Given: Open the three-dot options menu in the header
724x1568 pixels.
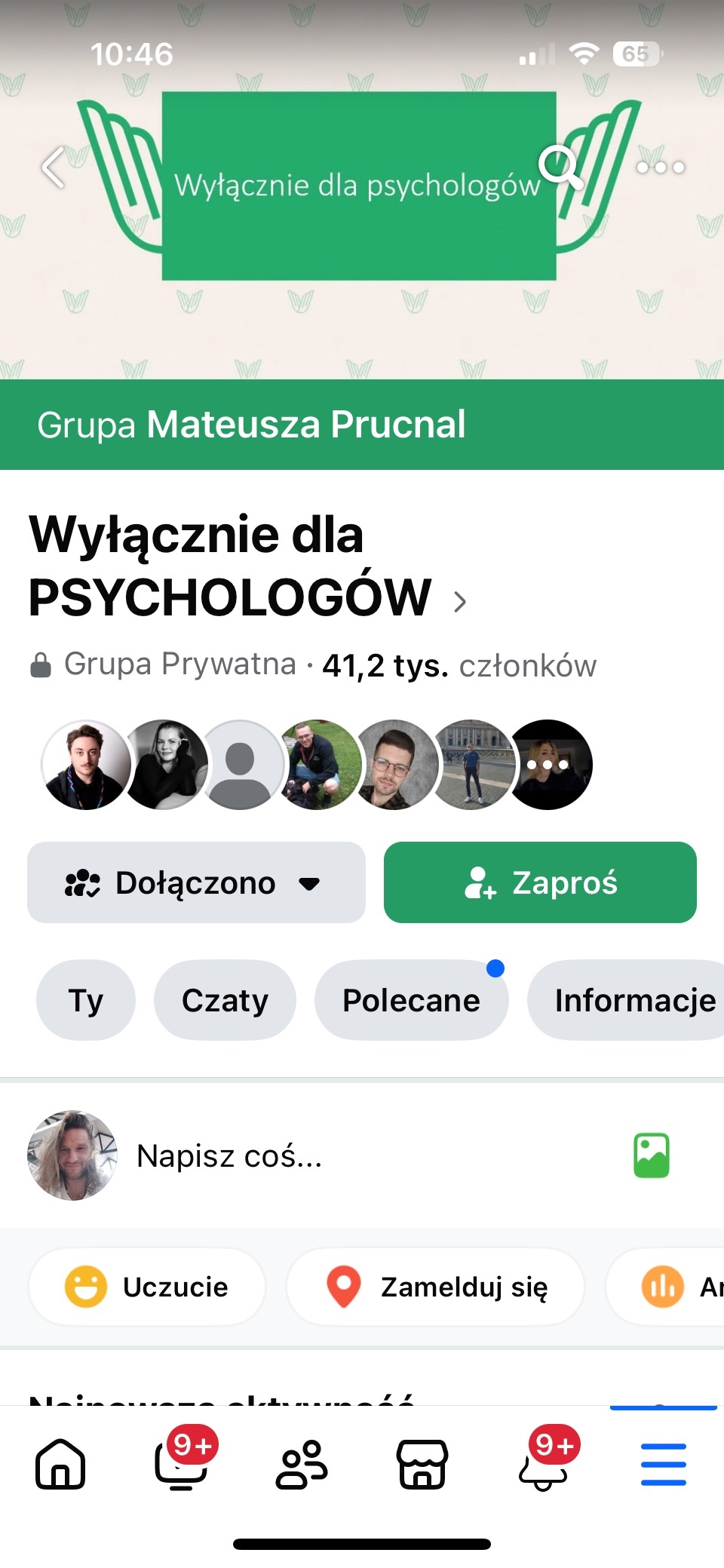Looking at the screenshot, I should (661, 167).
